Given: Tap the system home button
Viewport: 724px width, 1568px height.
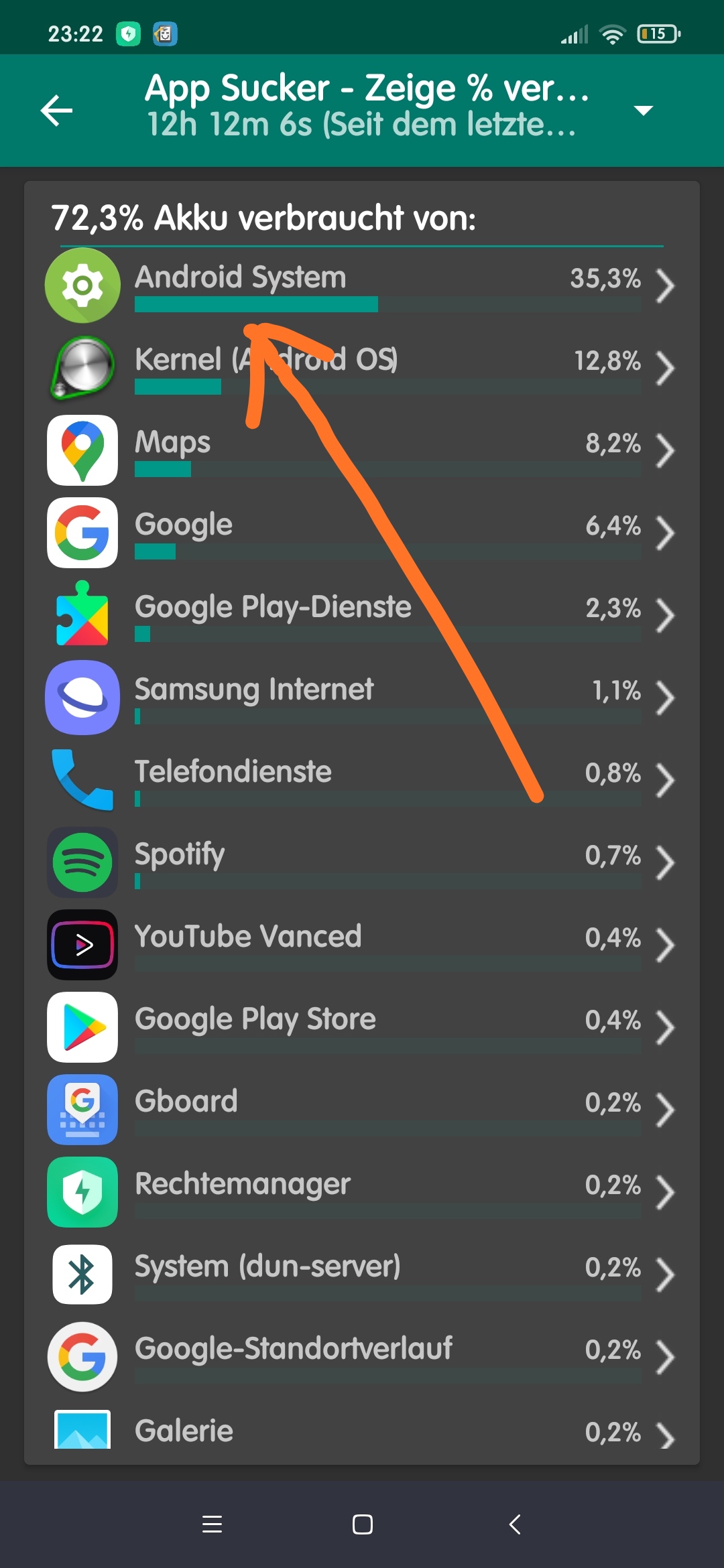Looking at the screenshot, I should coord(363,1524).
